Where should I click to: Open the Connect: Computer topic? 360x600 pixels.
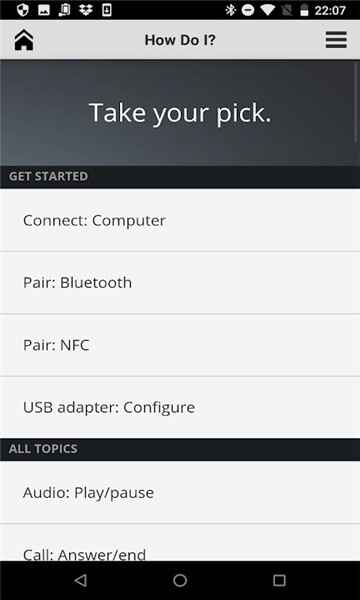180,220
